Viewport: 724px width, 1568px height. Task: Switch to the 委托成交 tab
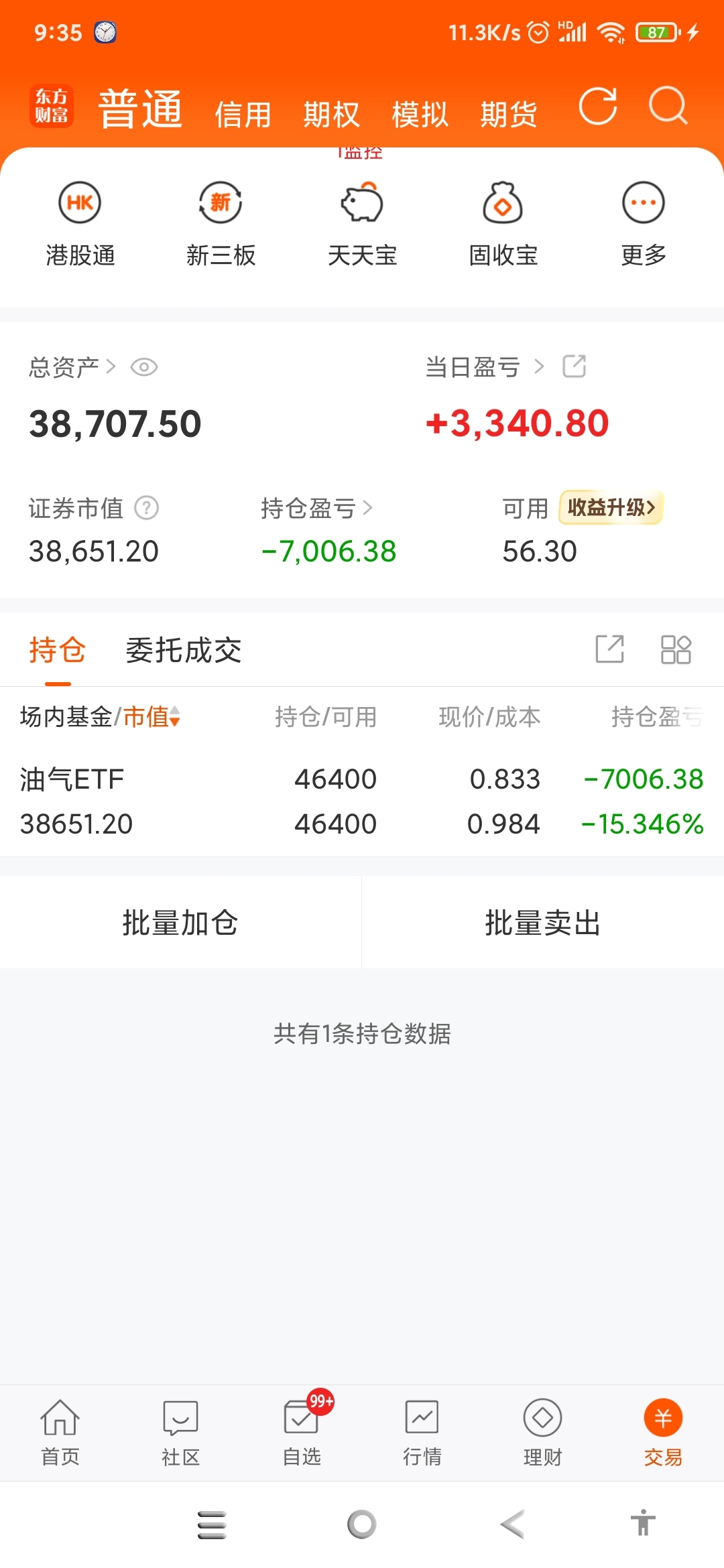click(184, 649)
